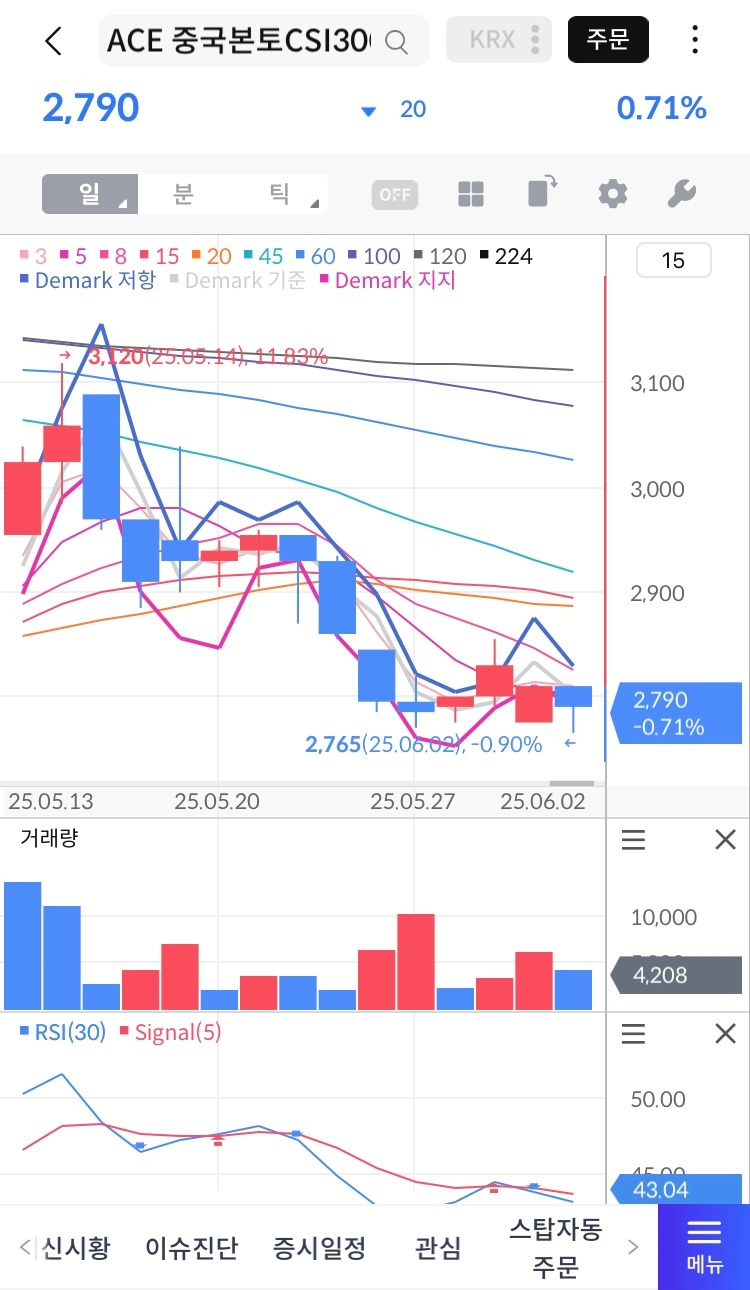Open the split chart grid layout
The image size is (750, 1290).
tap(471, 194)
